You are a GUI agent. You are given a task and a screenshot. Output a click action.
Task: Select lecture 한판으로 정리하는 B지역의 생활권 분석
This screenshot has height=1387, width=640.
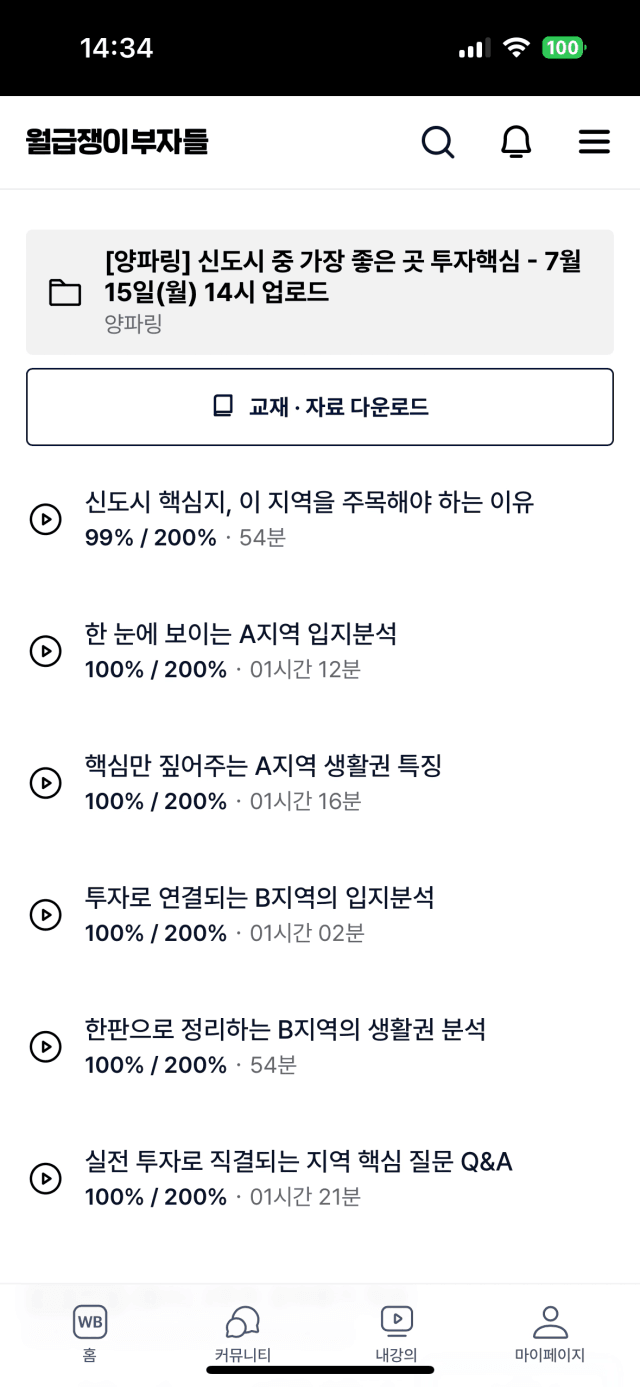point(320,1047)
